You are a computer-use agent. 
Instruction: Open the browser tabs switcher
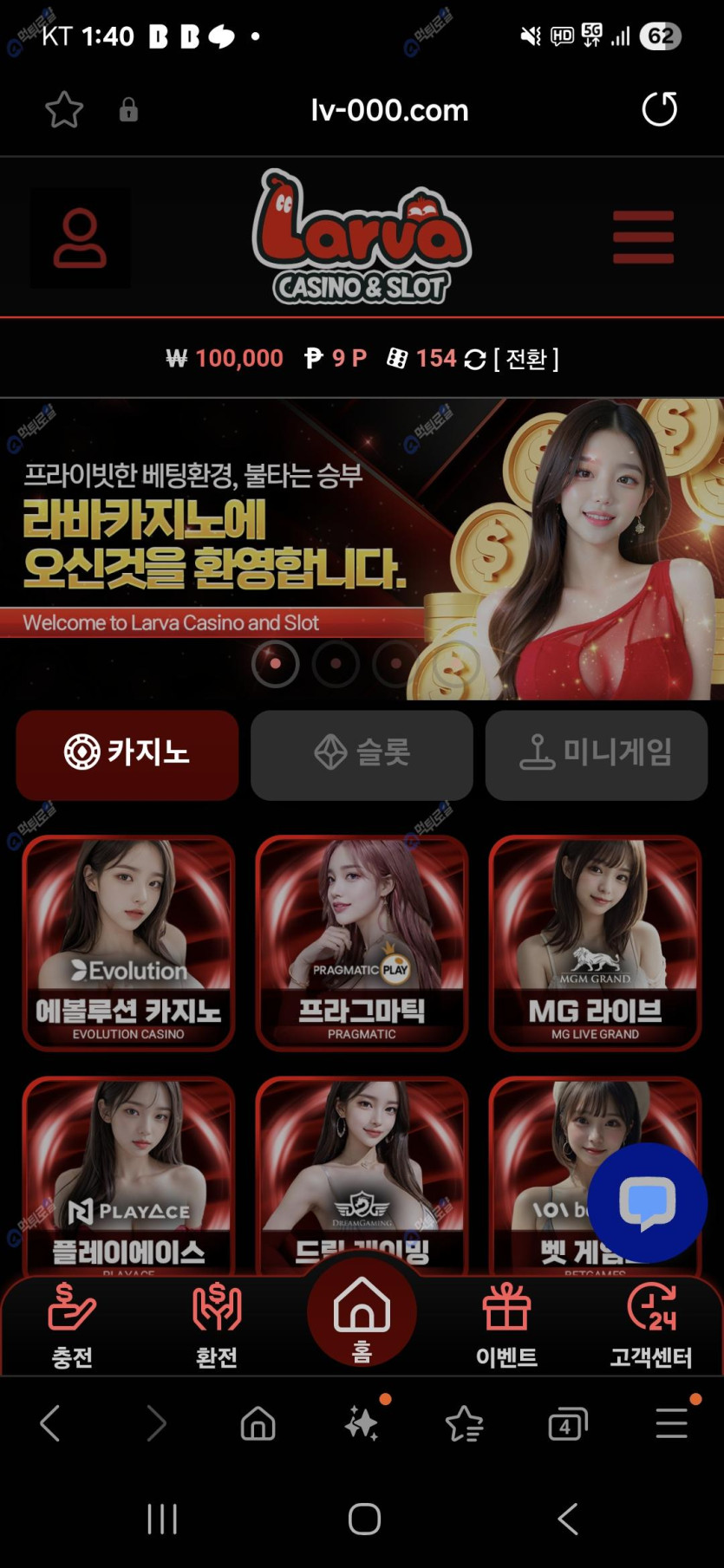pos(567,1424)
